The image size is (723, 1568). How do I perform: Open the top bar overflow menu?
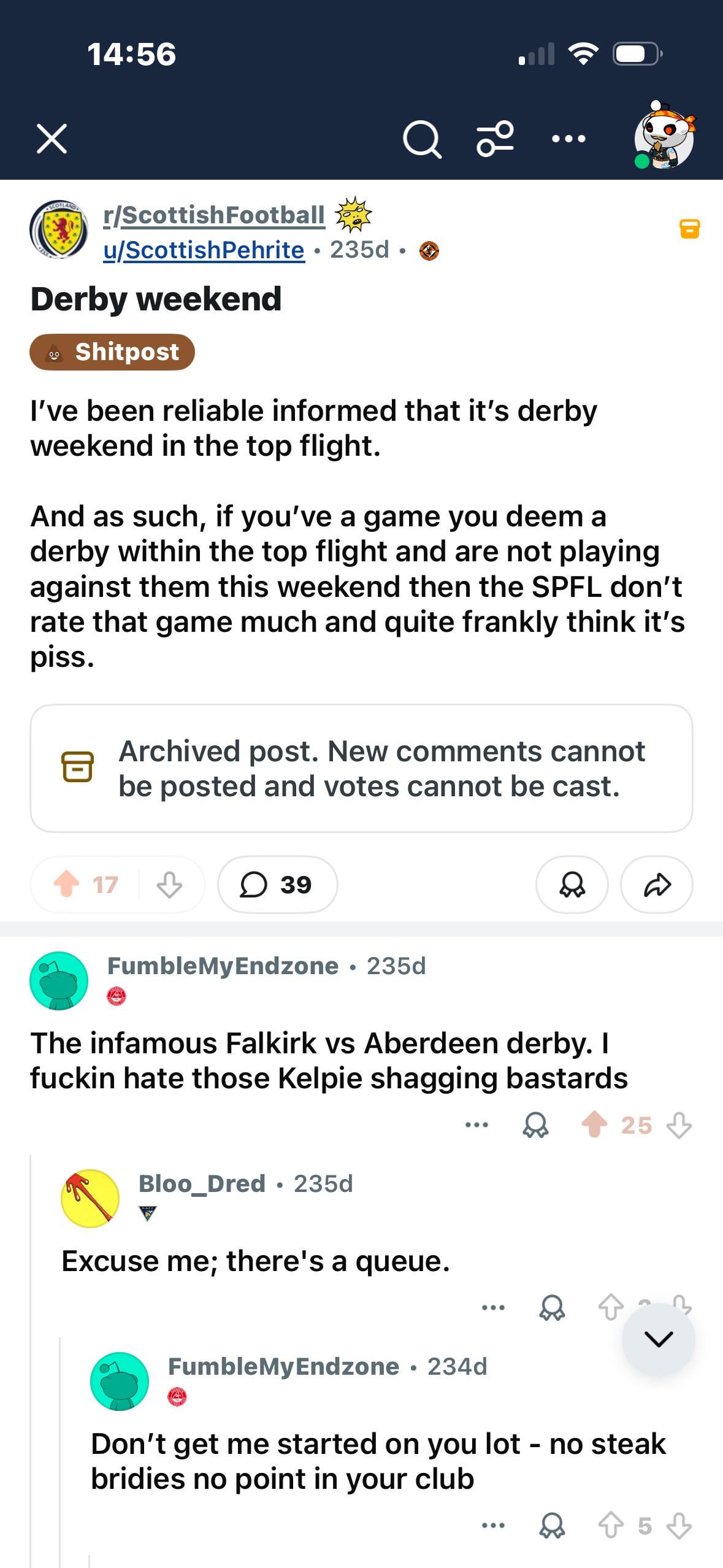(568, 139)
